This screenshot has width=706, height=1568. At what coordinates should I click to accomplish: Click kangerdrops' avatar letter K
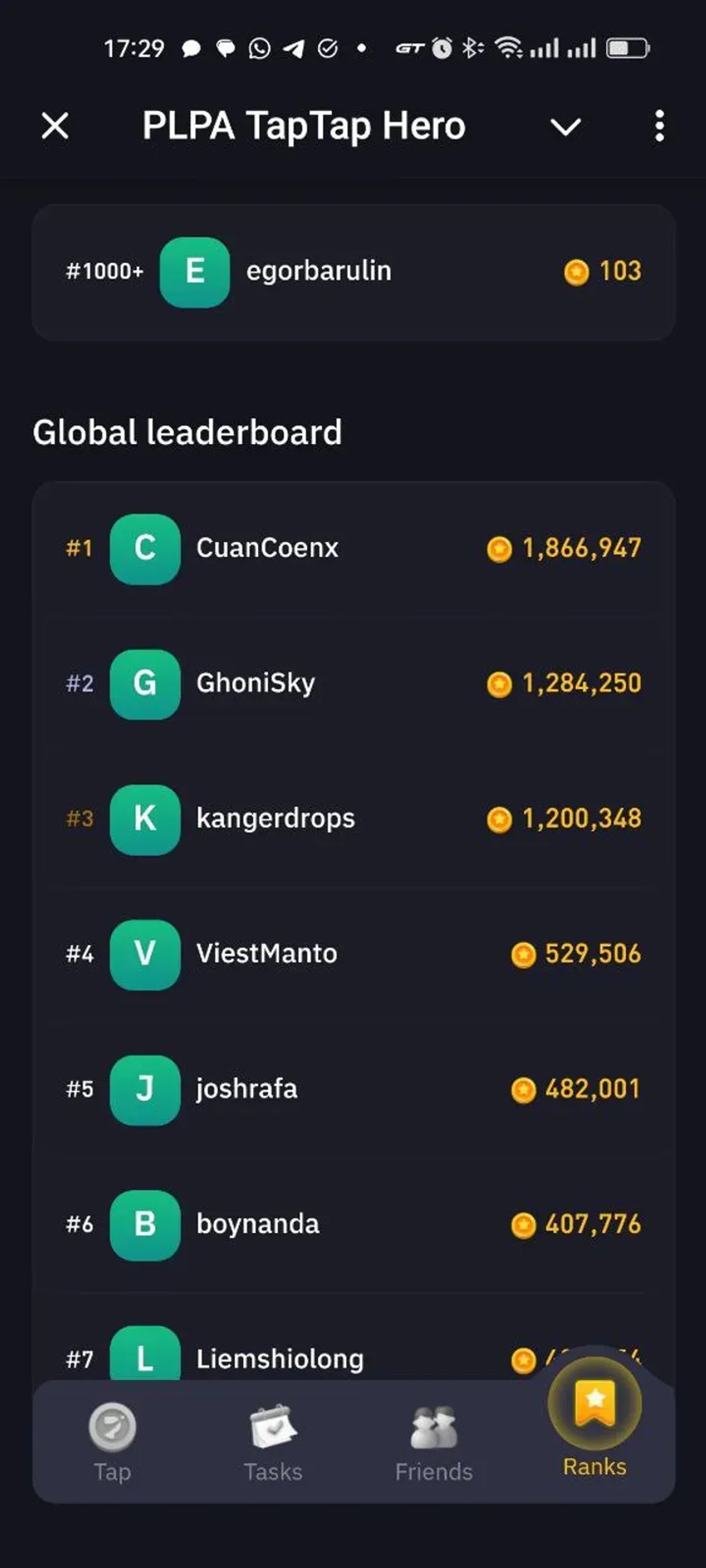click(144, 820)
